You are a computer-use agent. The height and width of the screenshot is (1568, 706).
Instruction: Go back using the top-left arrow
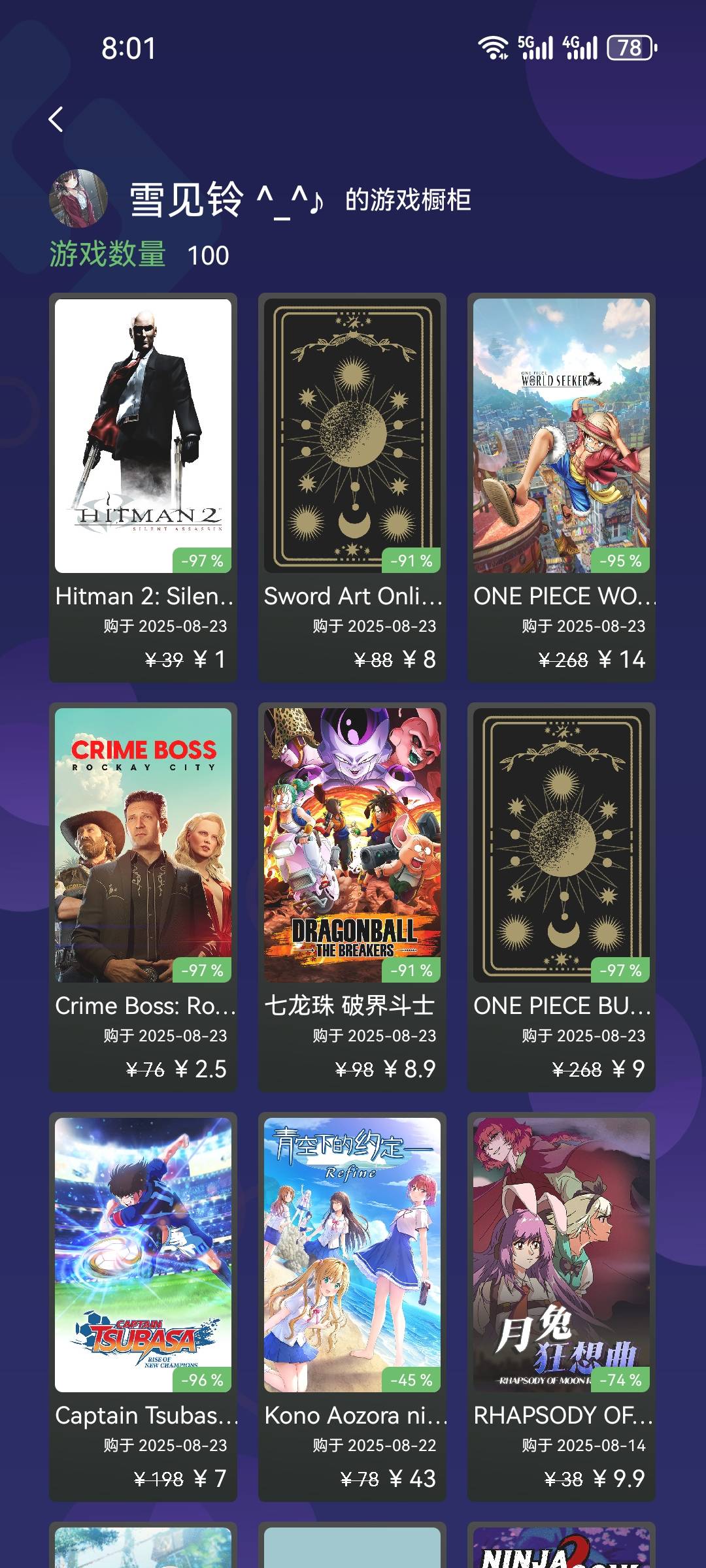[x=56, y=120]
